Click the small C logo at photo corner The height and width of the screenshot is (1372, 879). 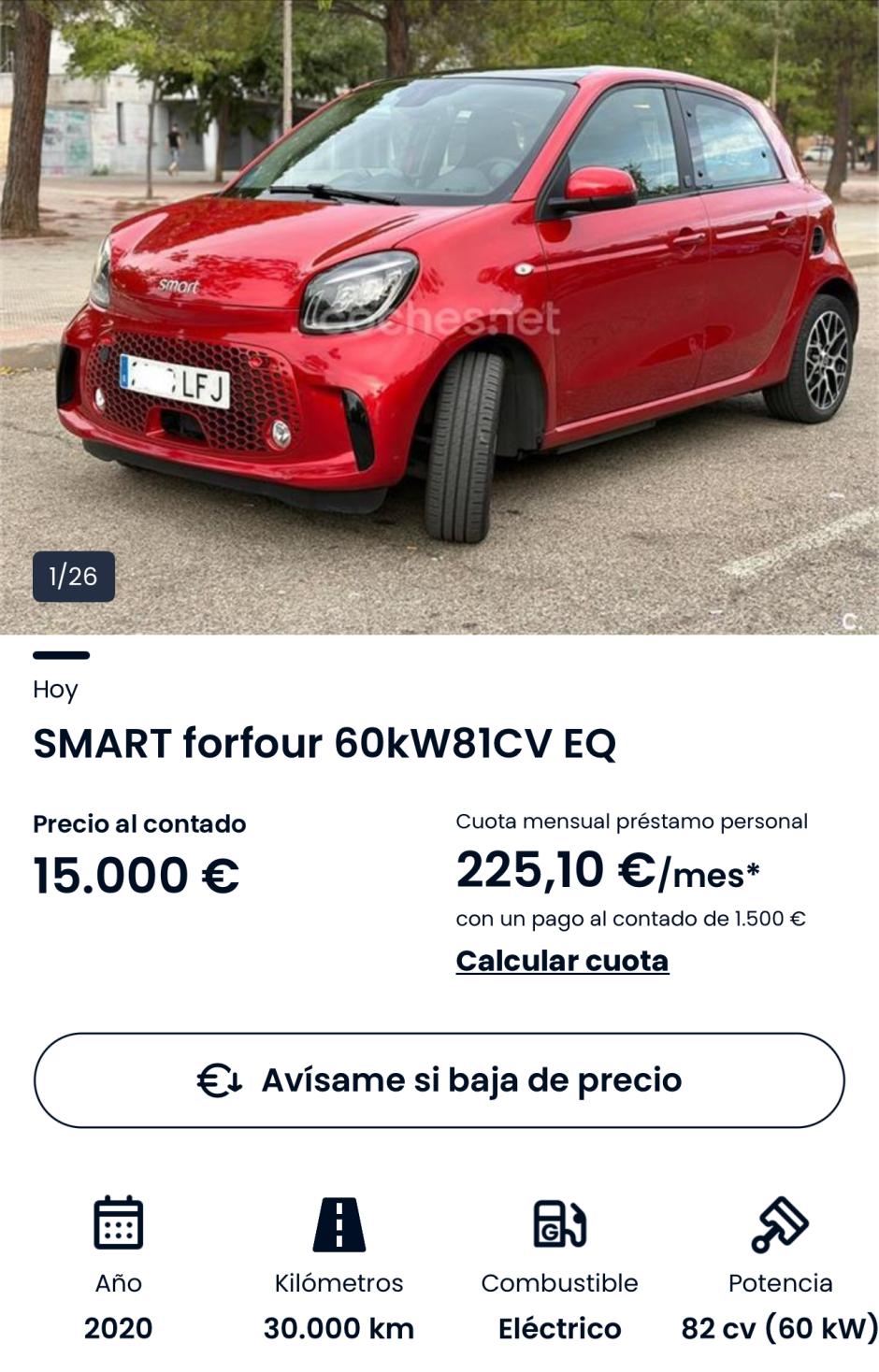[849, 621]
